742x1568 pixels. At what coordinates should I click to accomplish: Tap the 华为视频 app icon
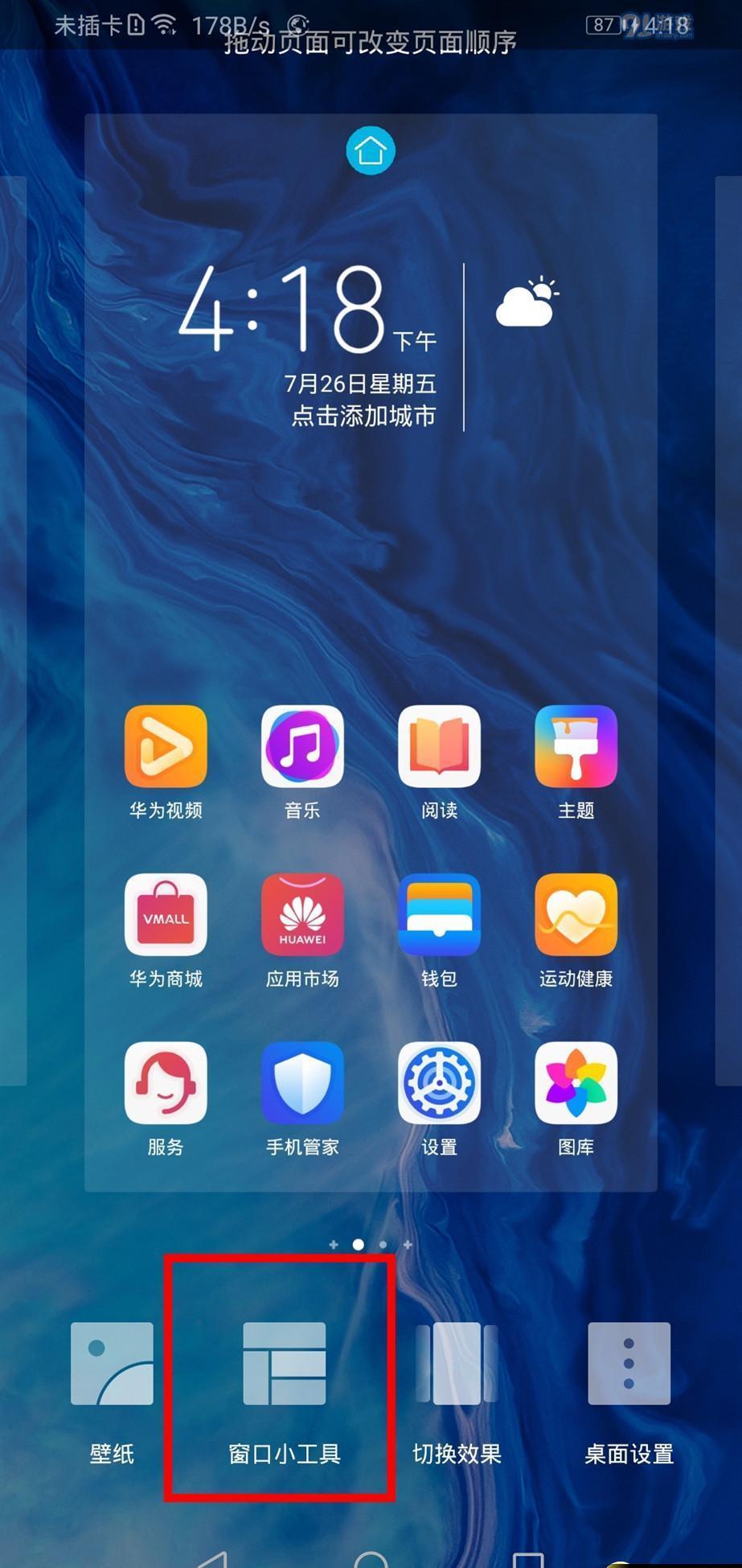[x=166, y=747]
